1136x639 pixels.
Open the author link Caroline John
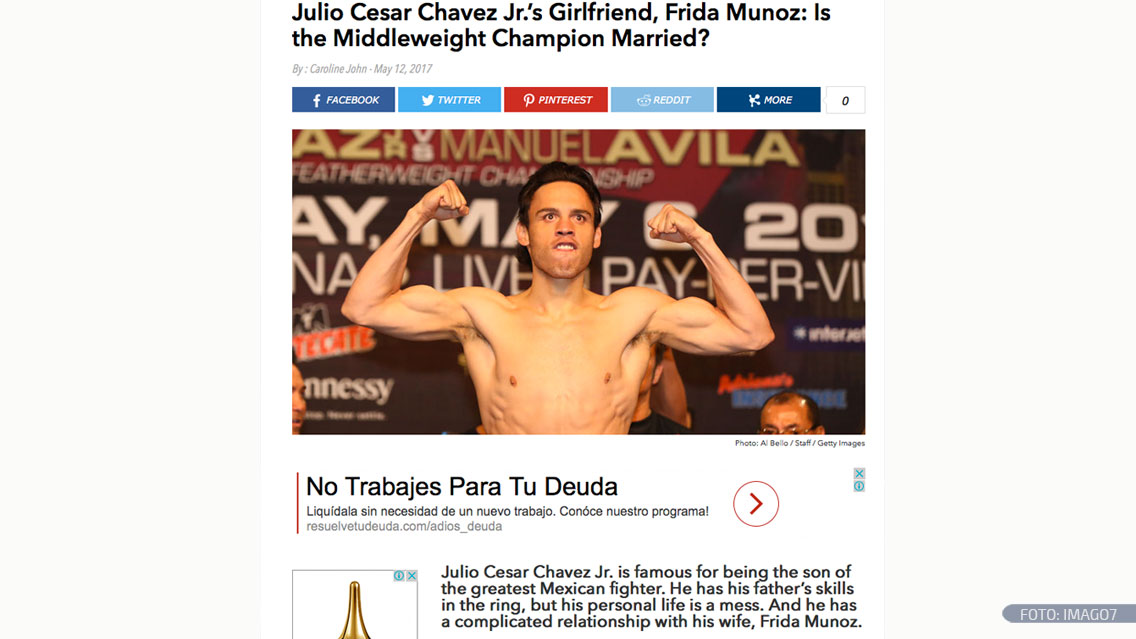(338, 69)
